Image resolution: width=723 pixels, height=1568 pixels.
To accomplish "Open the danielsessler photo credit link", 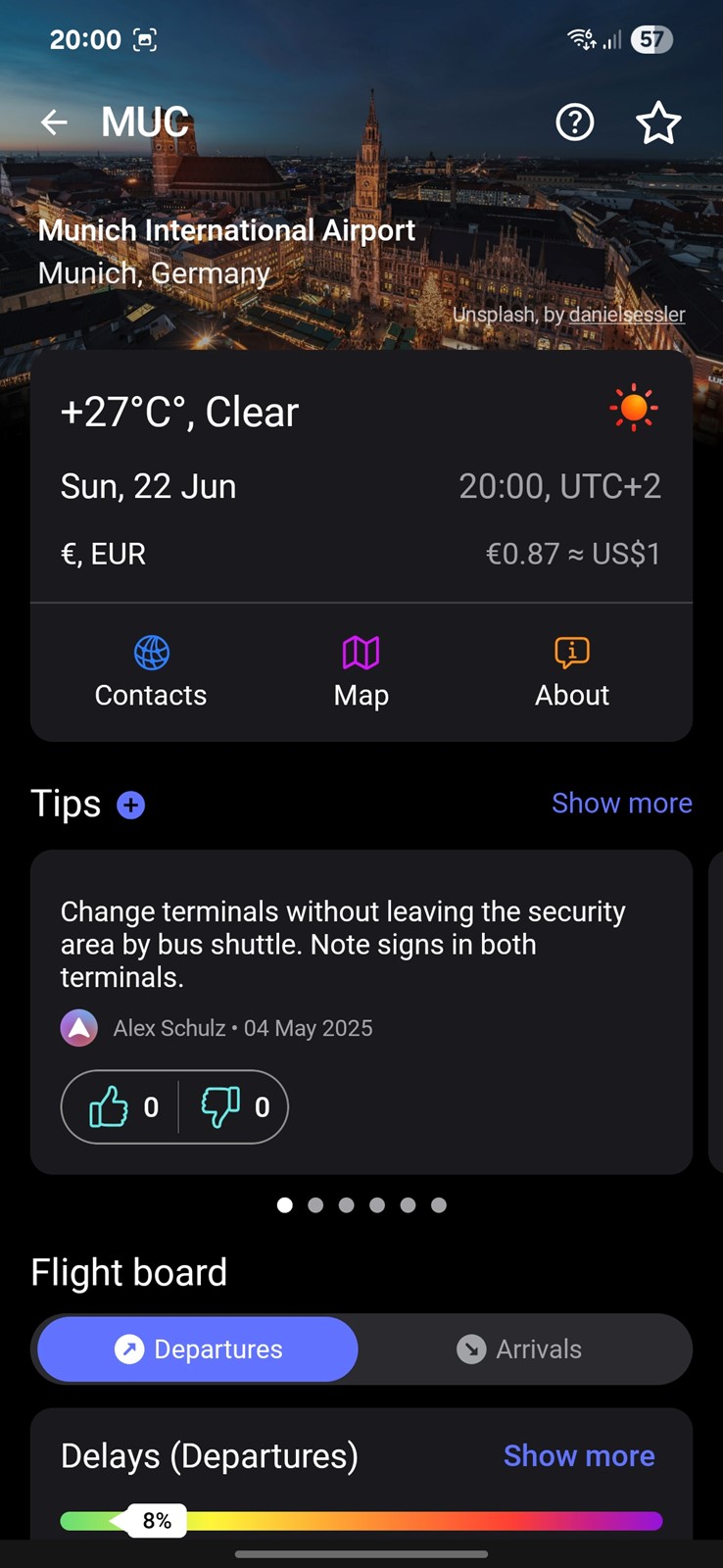I will 627,315.
